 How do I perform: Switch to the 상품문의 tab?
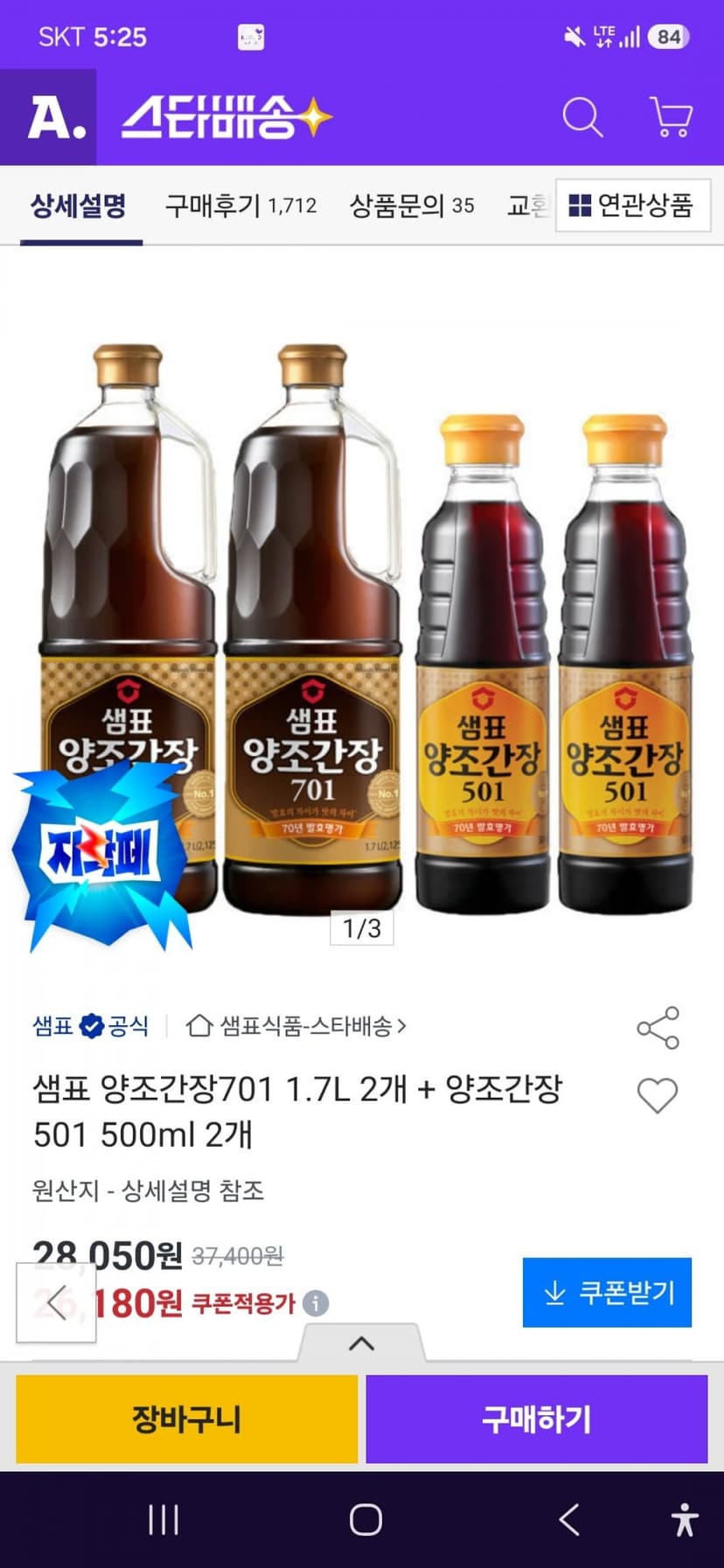click(x=412, y=205)
